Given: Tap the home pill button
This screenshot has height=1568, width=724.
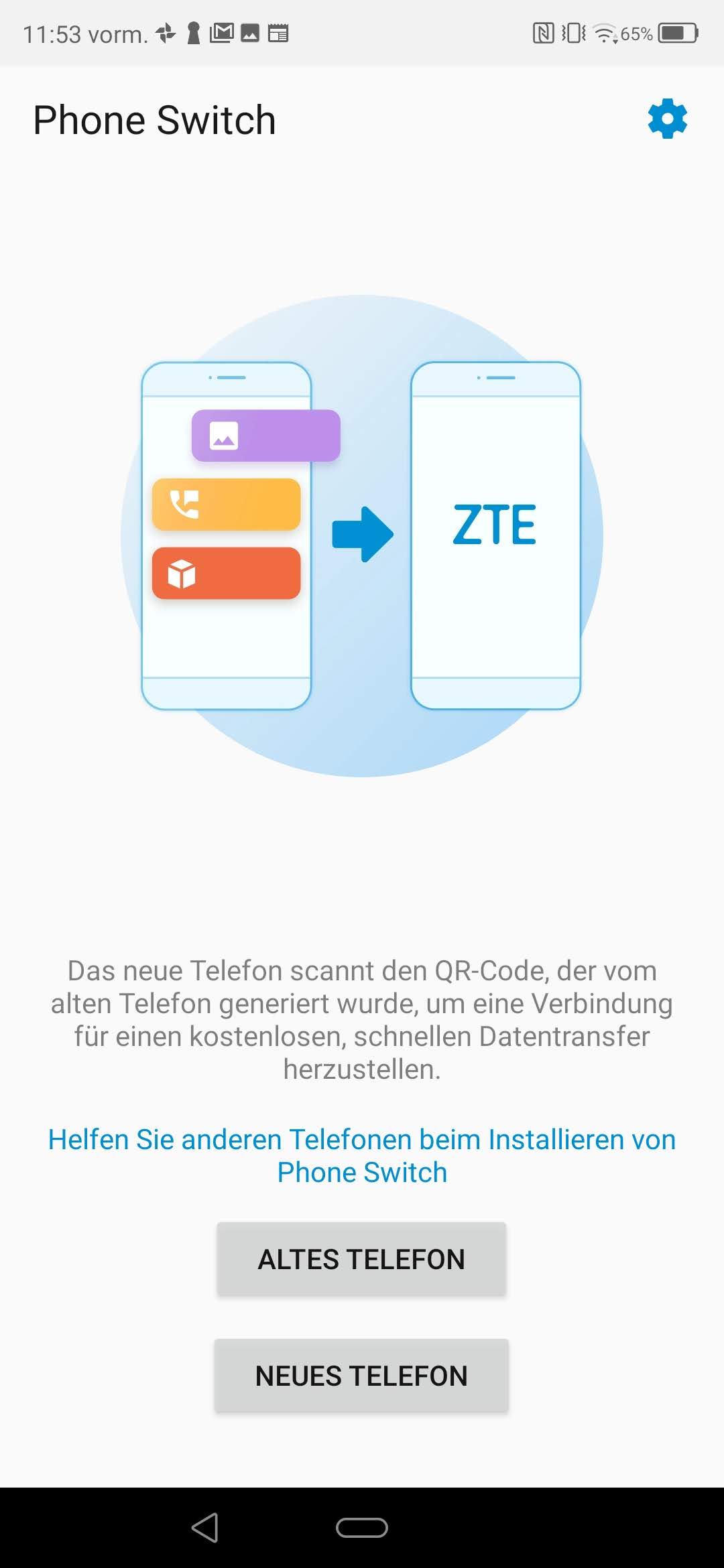Looking at the screenshot, I should (x=362, y=1528).
